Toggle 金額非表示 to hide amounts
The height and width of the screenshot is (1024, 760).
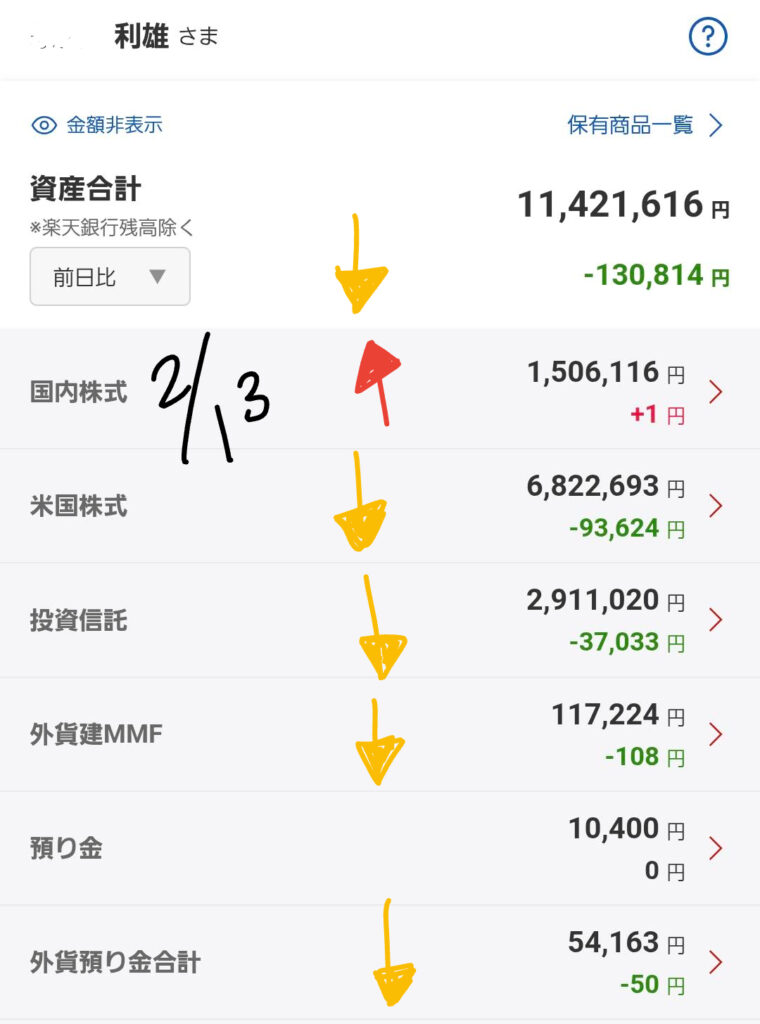pyautogui.click(x=98, y=126)
